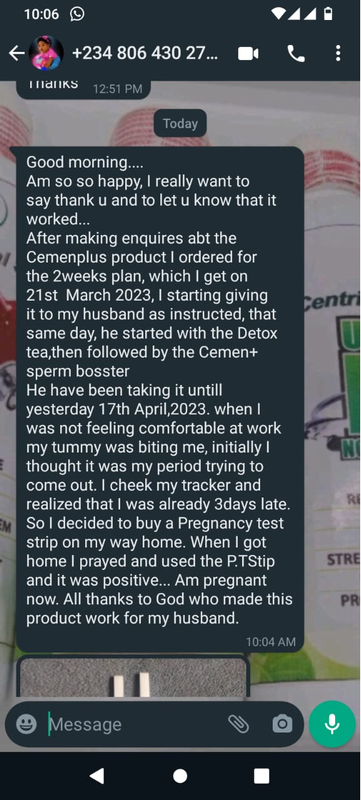
Task: Start a voice call
Action: 296,54
